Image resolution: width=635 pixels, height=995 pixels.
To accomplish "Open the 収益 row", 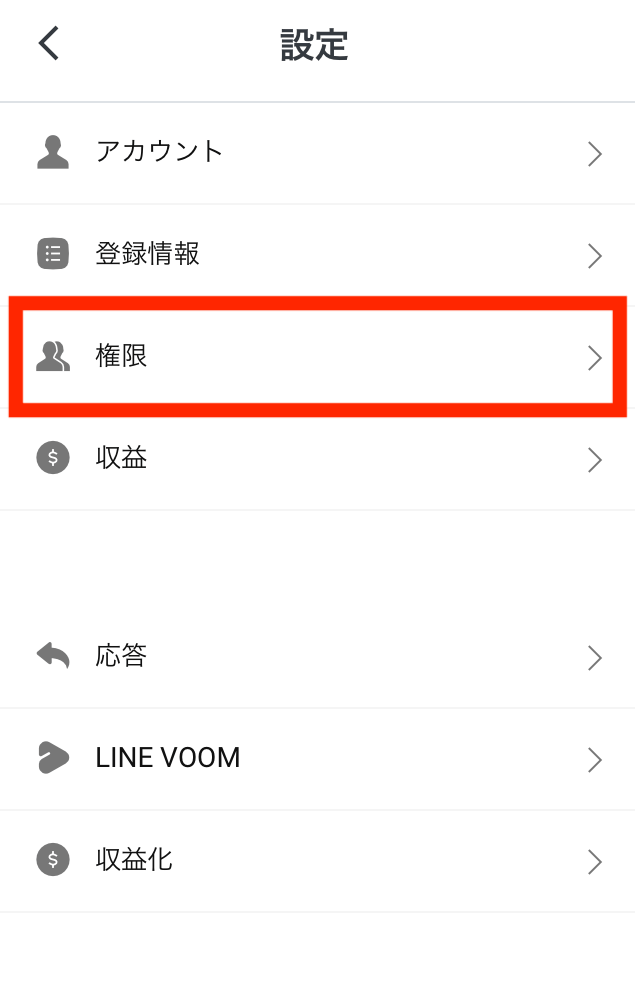I will click(x=317, y=459).
